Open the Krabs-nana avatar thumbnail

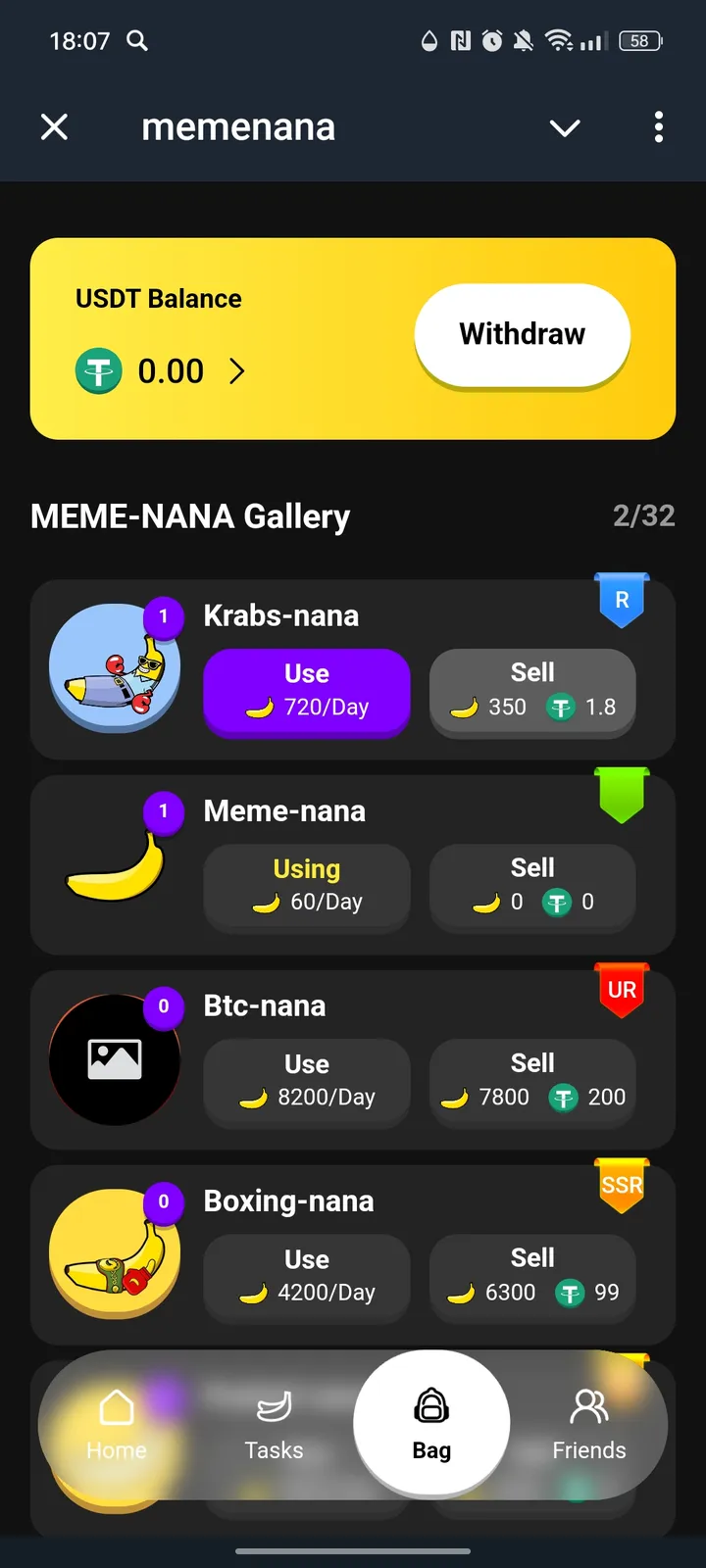115,667
